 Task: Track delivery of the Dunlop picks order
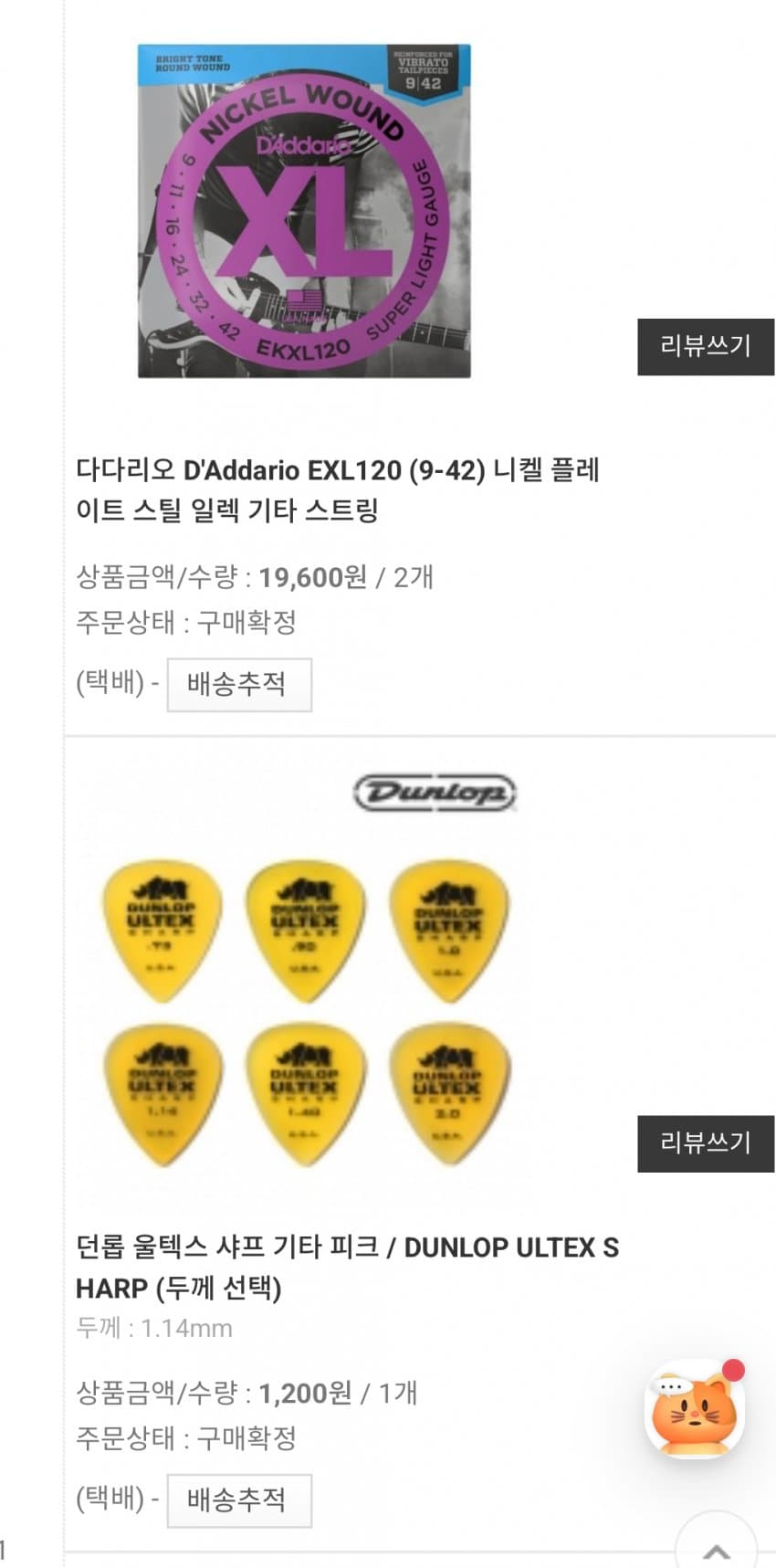pos(239,1500)
